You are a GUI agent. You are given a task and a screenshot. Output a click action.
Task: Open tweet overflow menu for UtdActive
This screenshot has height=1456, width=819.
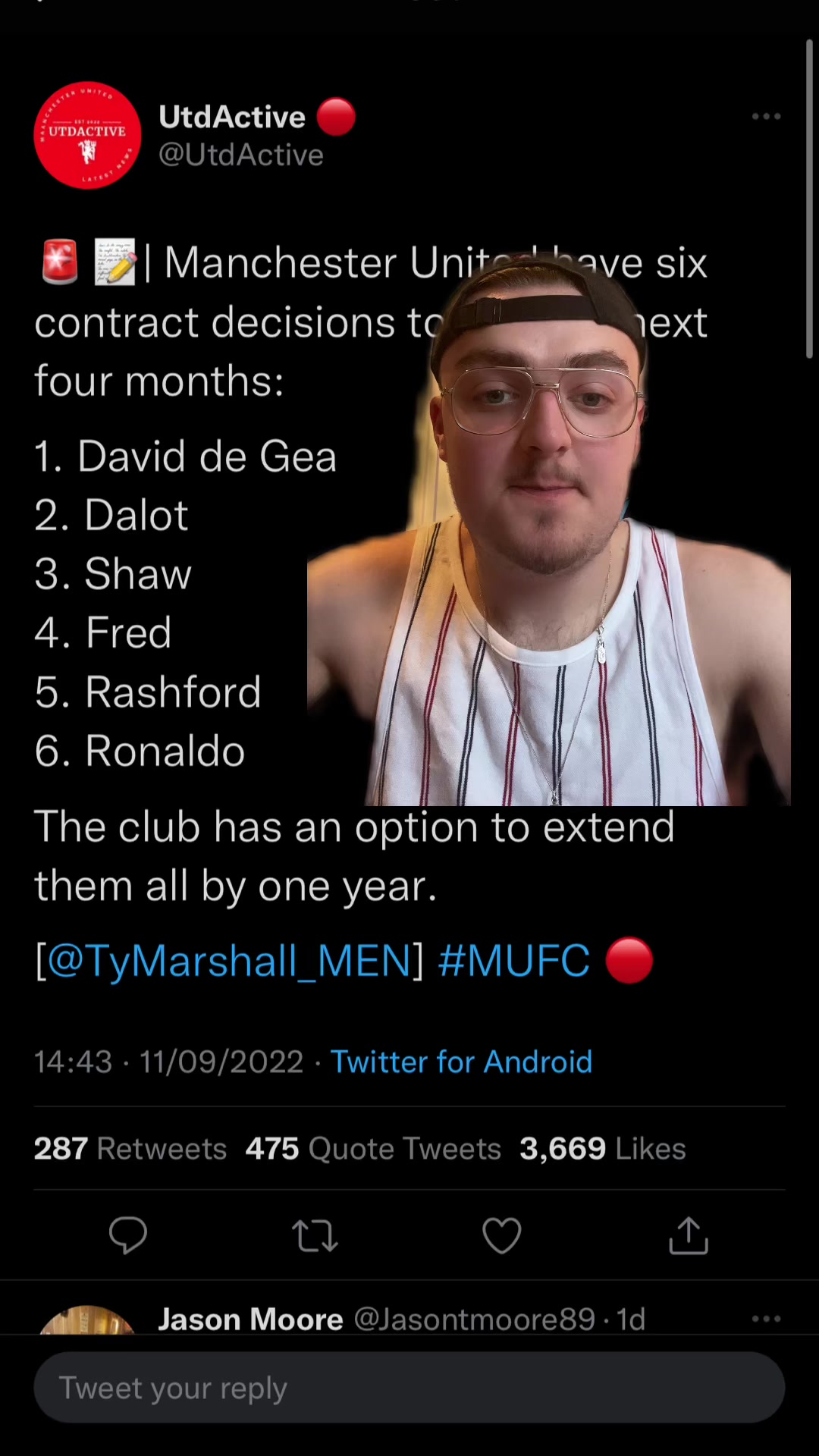(x=766, y=116)
